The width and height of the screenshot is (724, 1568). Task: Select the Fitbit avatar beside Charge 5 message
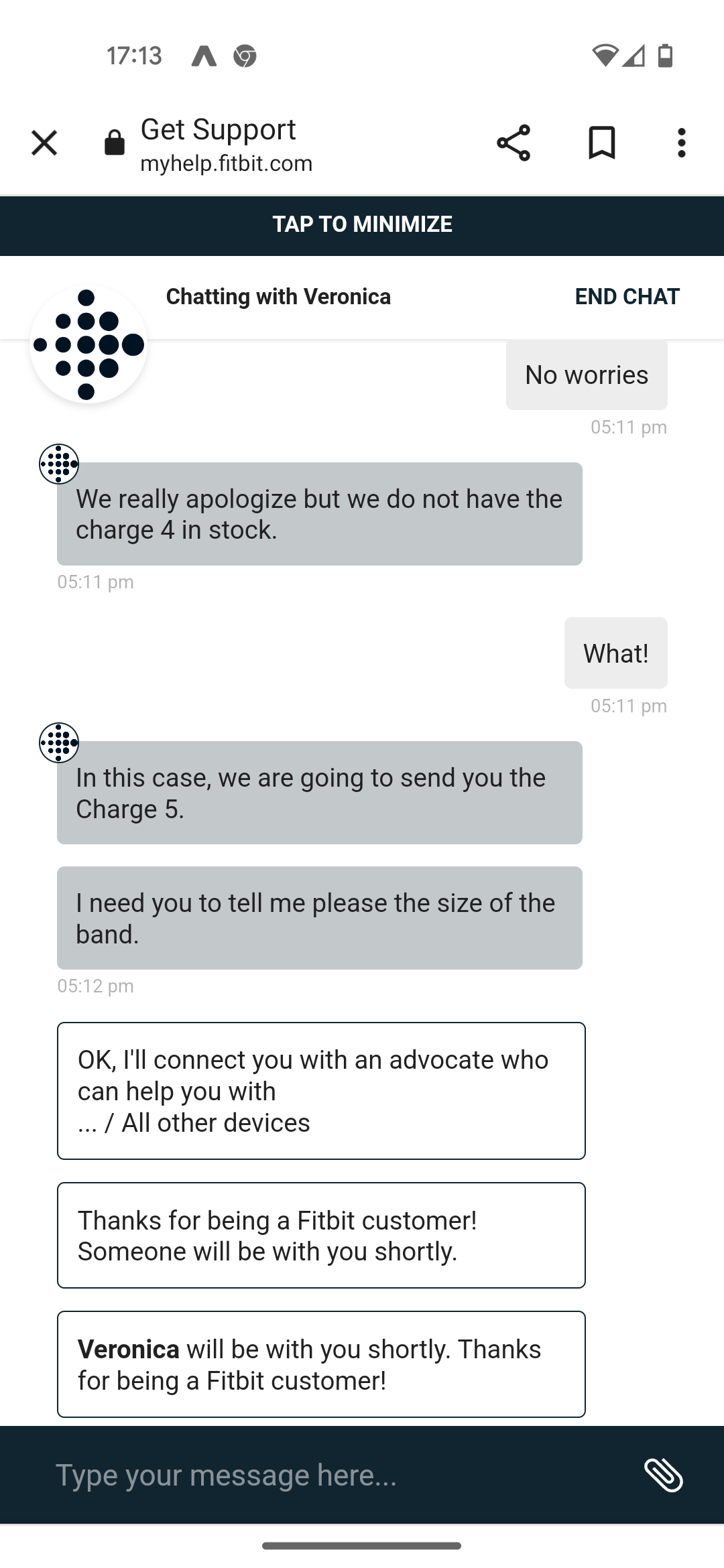tap(59, 742)
